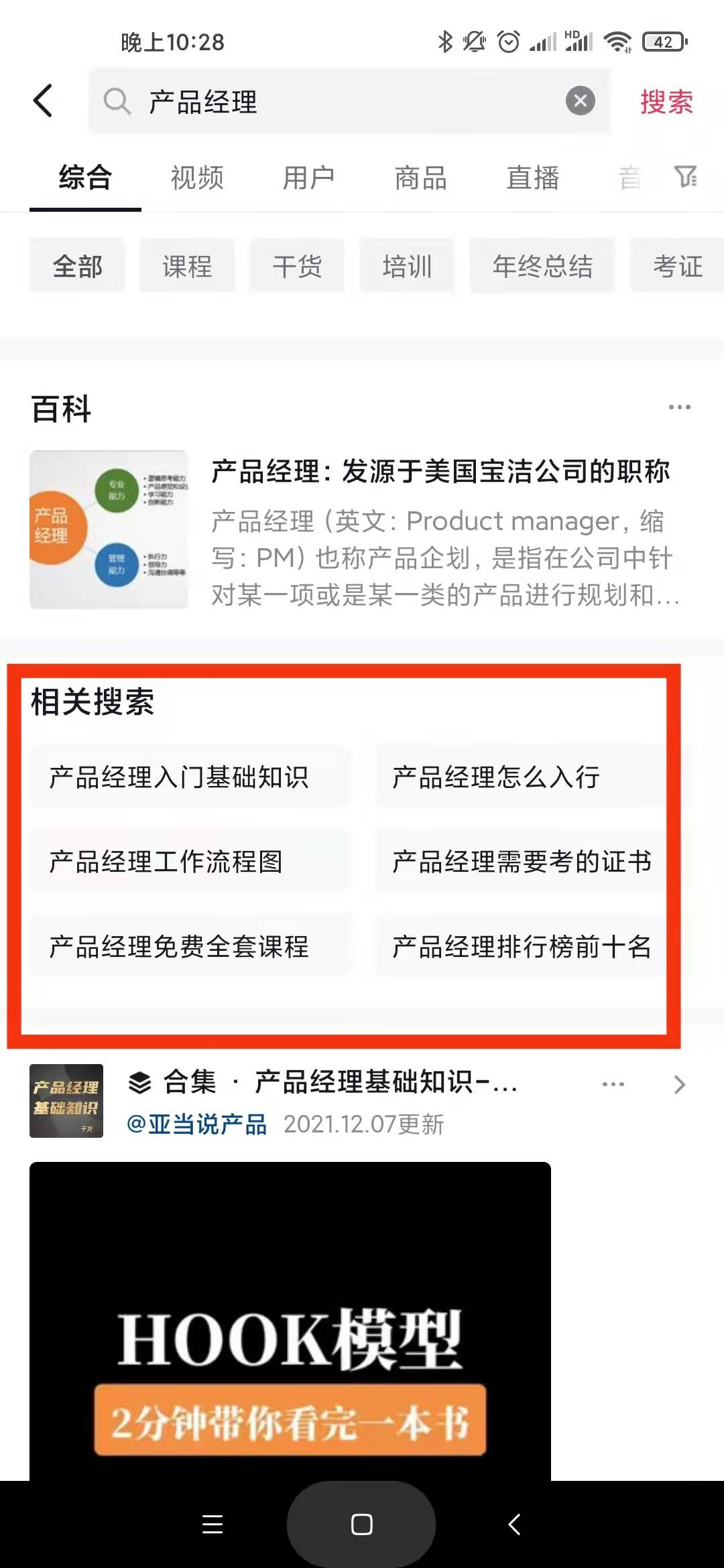Switch to the 用户 tab
The image size is (724, 1568).
point(308,178)
